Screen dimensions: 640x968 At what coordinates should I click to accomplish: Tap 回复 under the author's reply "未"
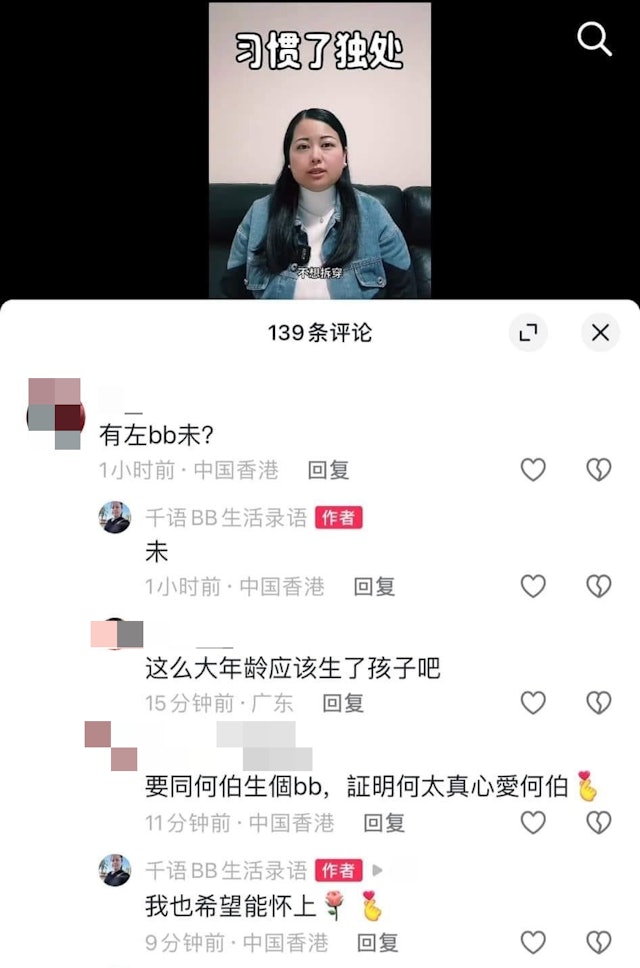point(374,587)
